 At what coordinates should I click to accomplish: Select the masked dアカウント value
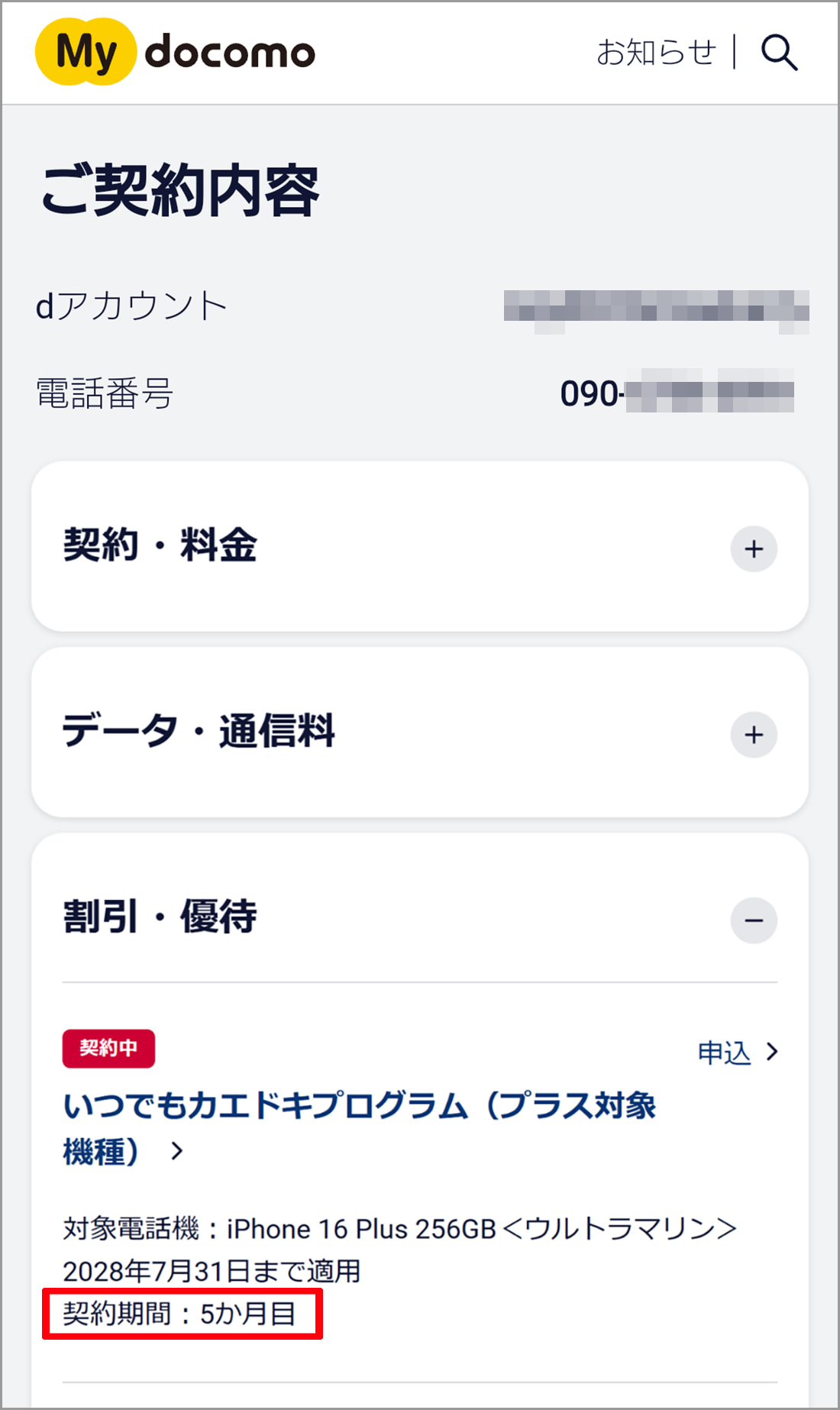point(657,305)
